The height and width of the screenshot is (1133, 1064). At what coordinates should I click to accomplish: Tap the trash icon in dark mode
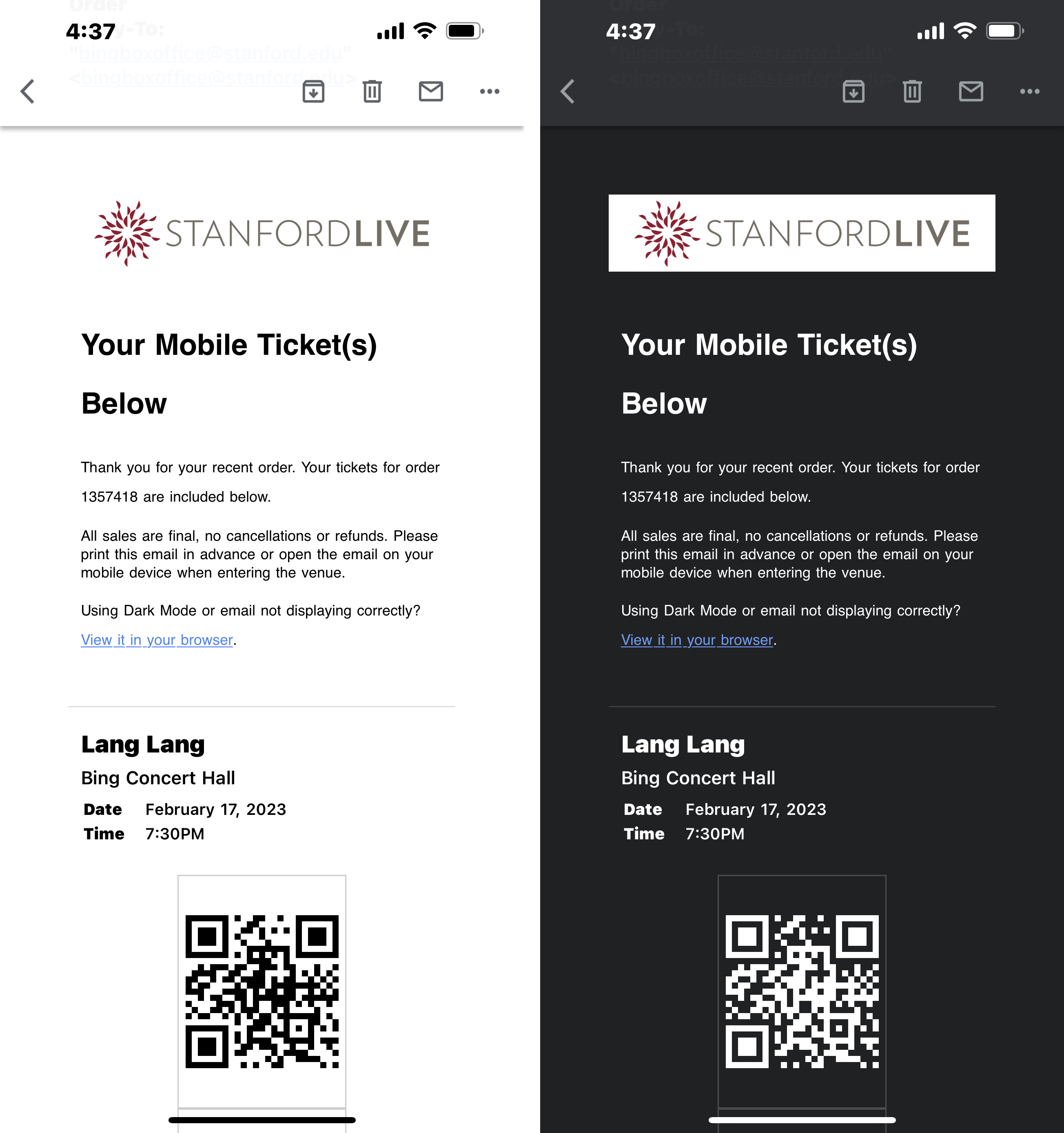point(912,91)
